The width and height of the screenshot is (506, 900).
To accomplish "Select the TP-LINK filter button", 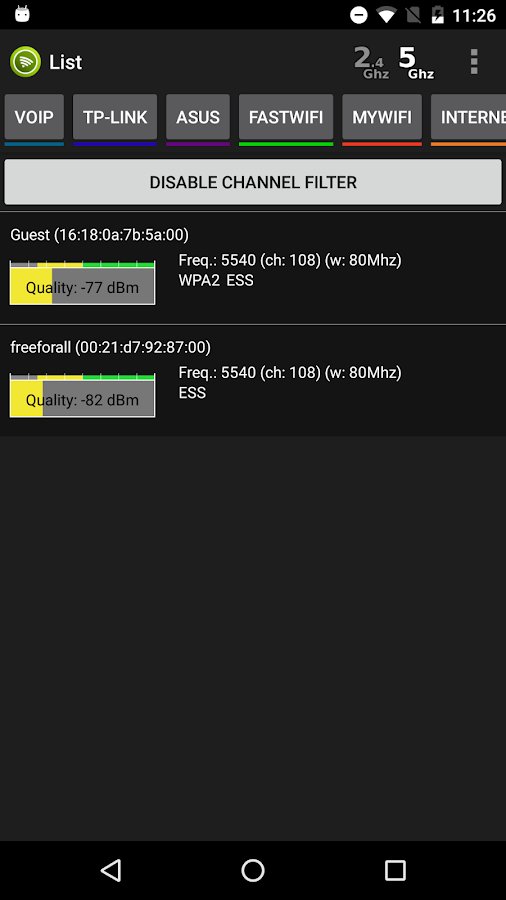I will 115,117.
